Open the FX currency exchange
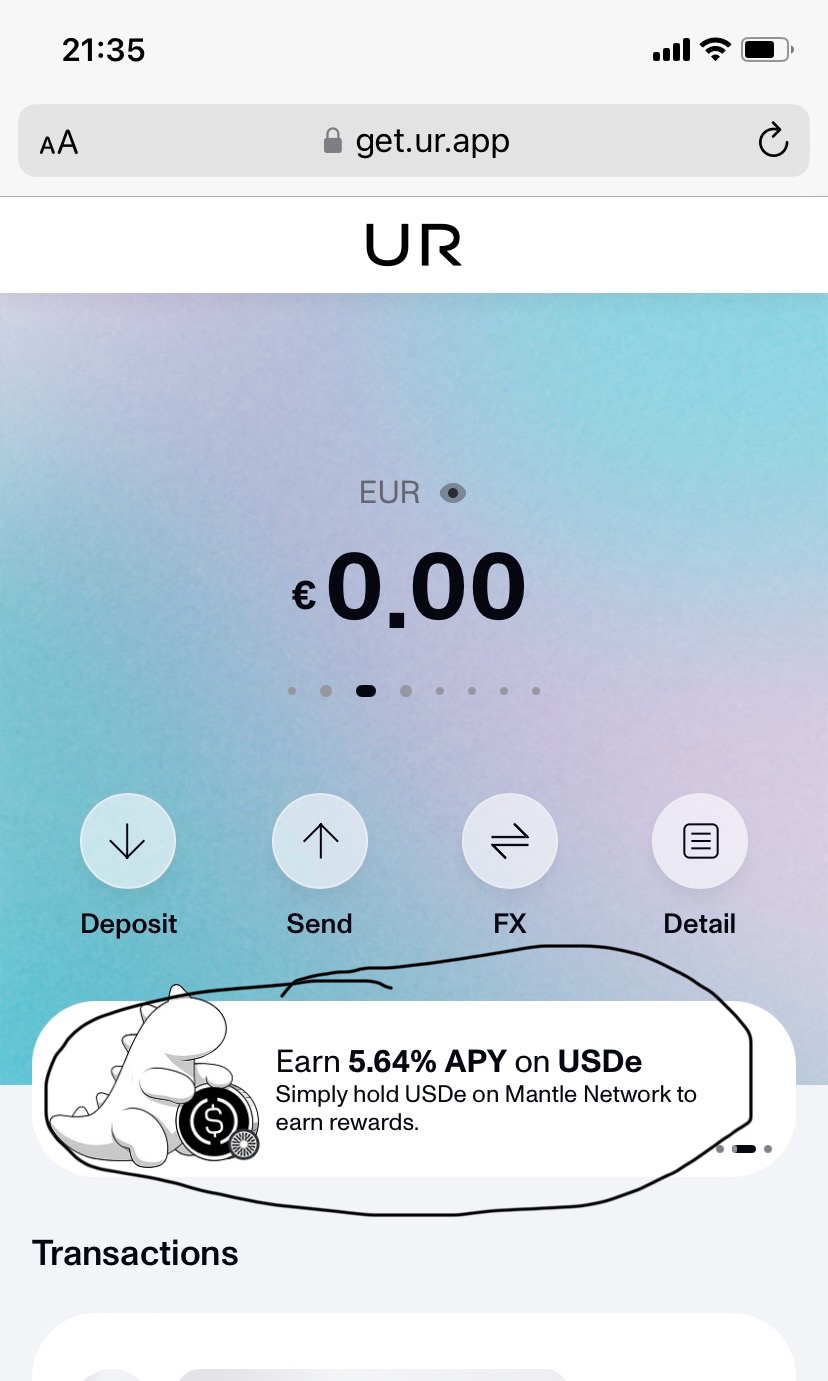This screenshot has width=828, height=1381. [x=509, y=842]
